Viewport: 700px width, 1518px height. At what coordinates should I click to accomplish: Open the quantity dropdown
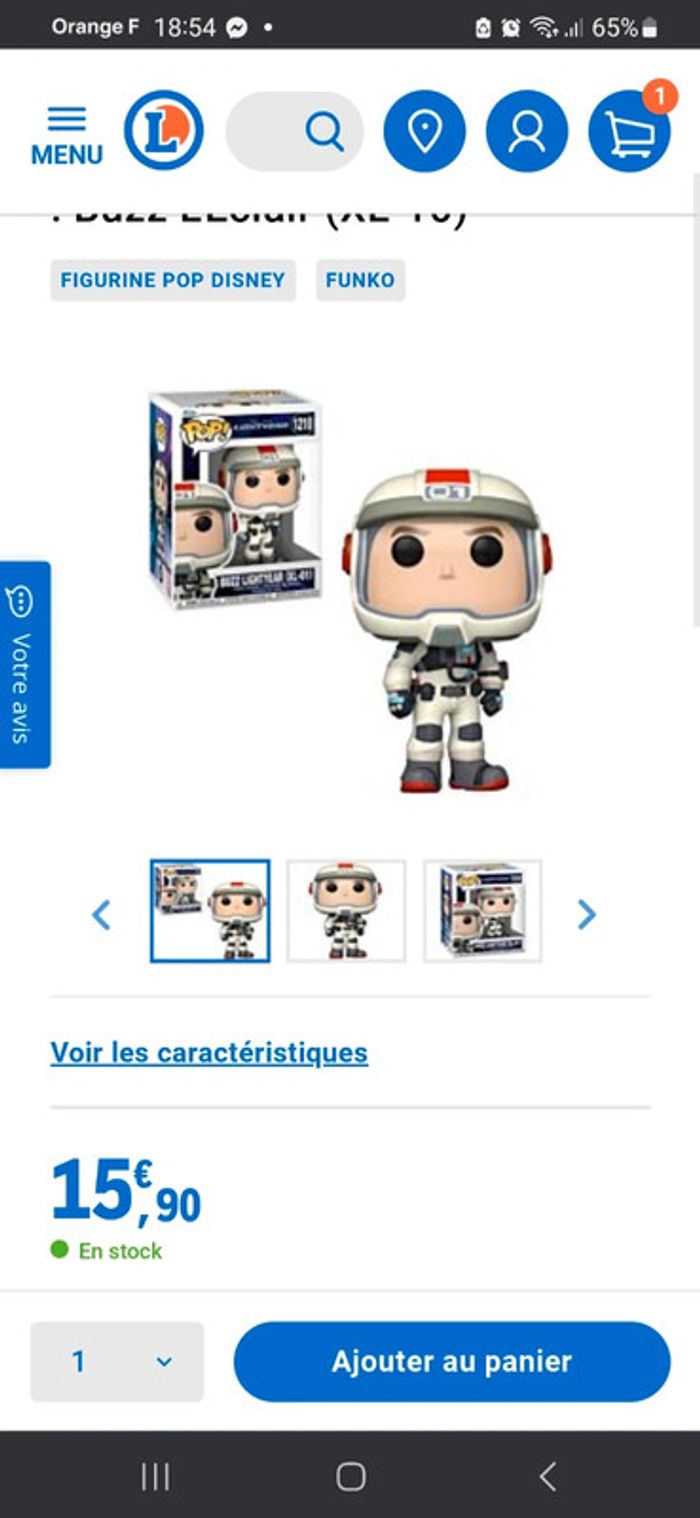(117, 1361)
